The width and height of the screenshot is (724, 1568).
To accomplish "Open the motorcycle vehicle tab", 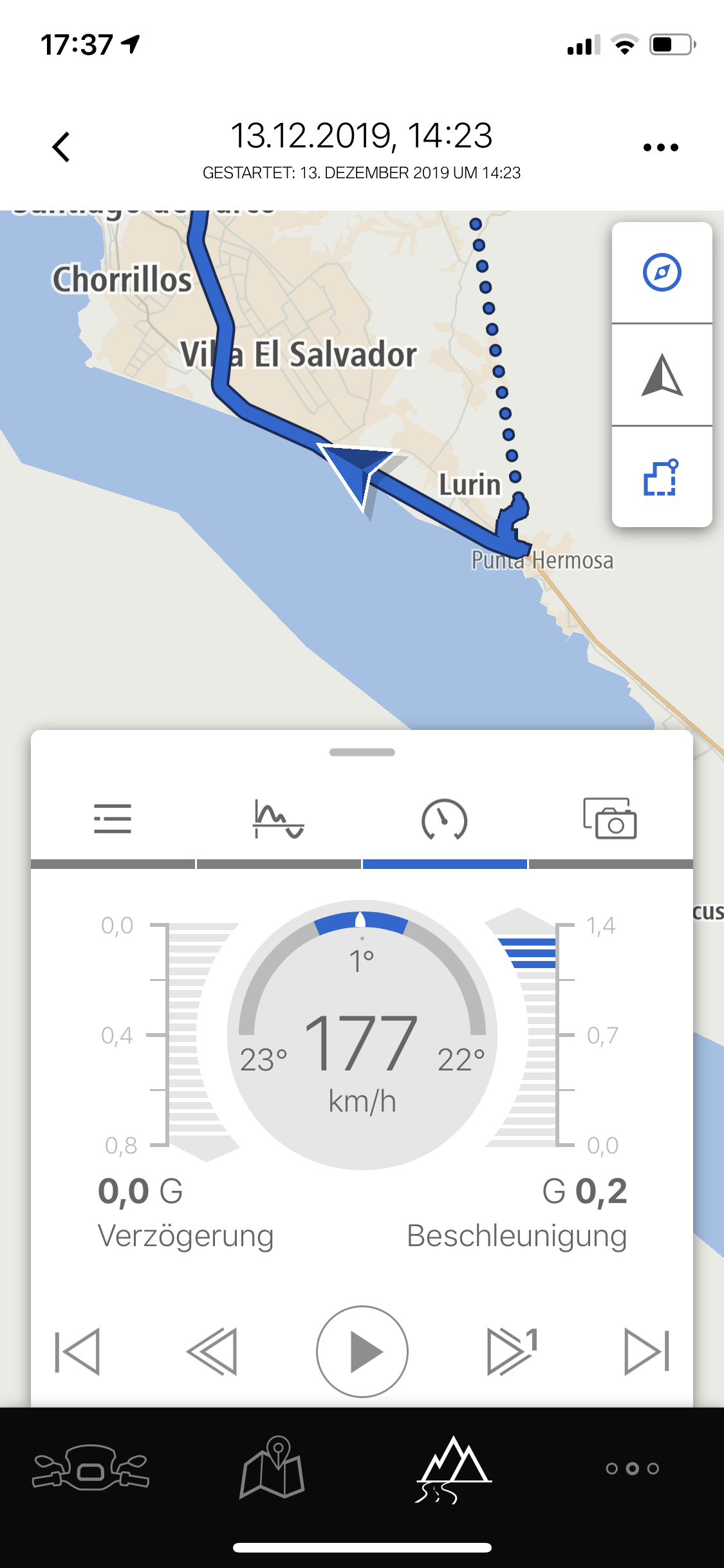I will click(91, 1469).
